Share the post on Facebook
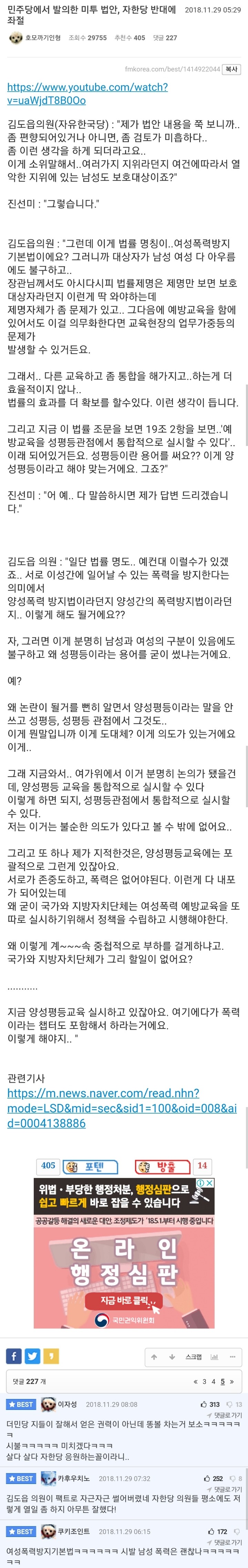Screen dimensions: 248x1568 (13, 1356)
